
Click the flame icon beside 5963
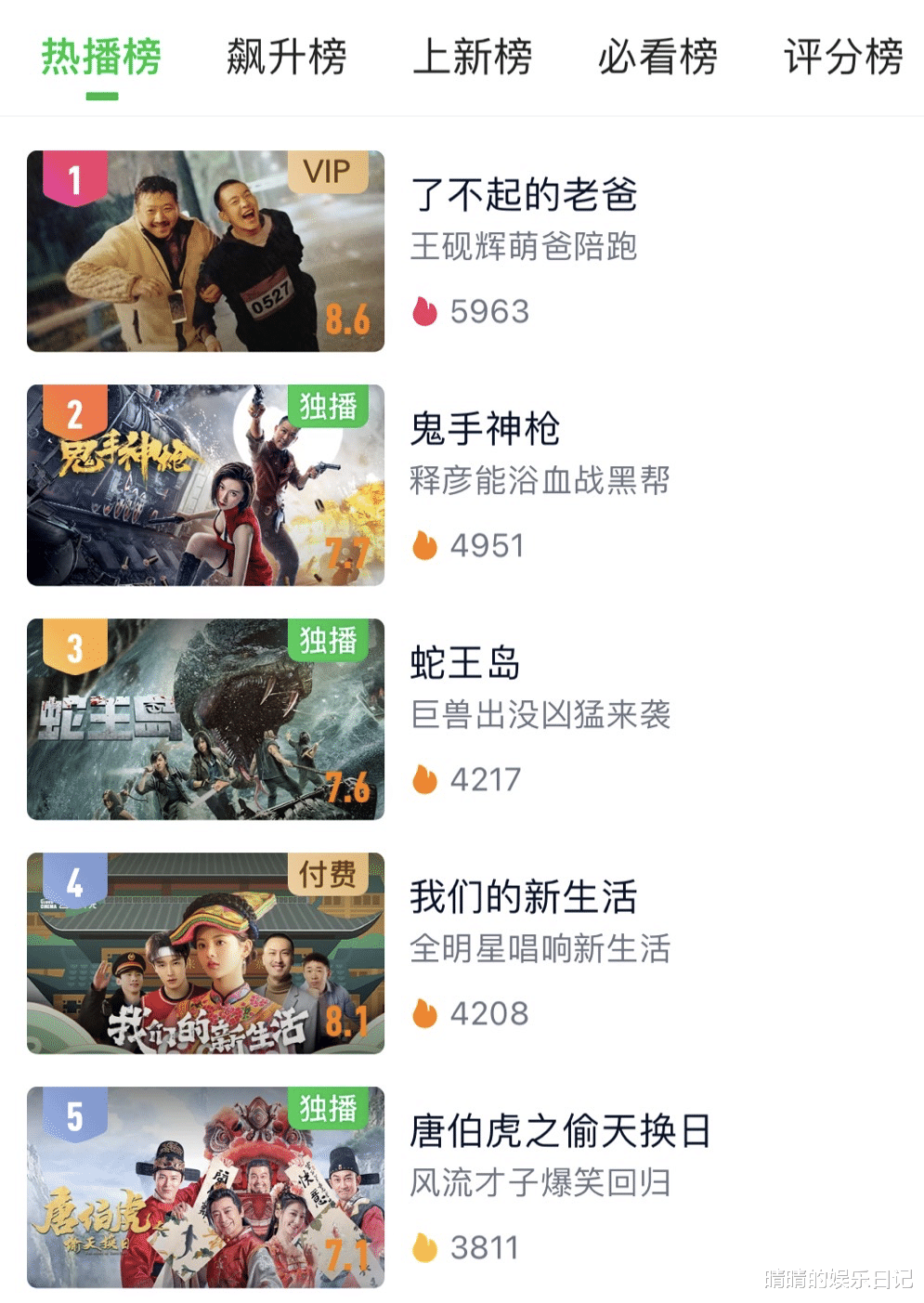click(x=425, y=312)
